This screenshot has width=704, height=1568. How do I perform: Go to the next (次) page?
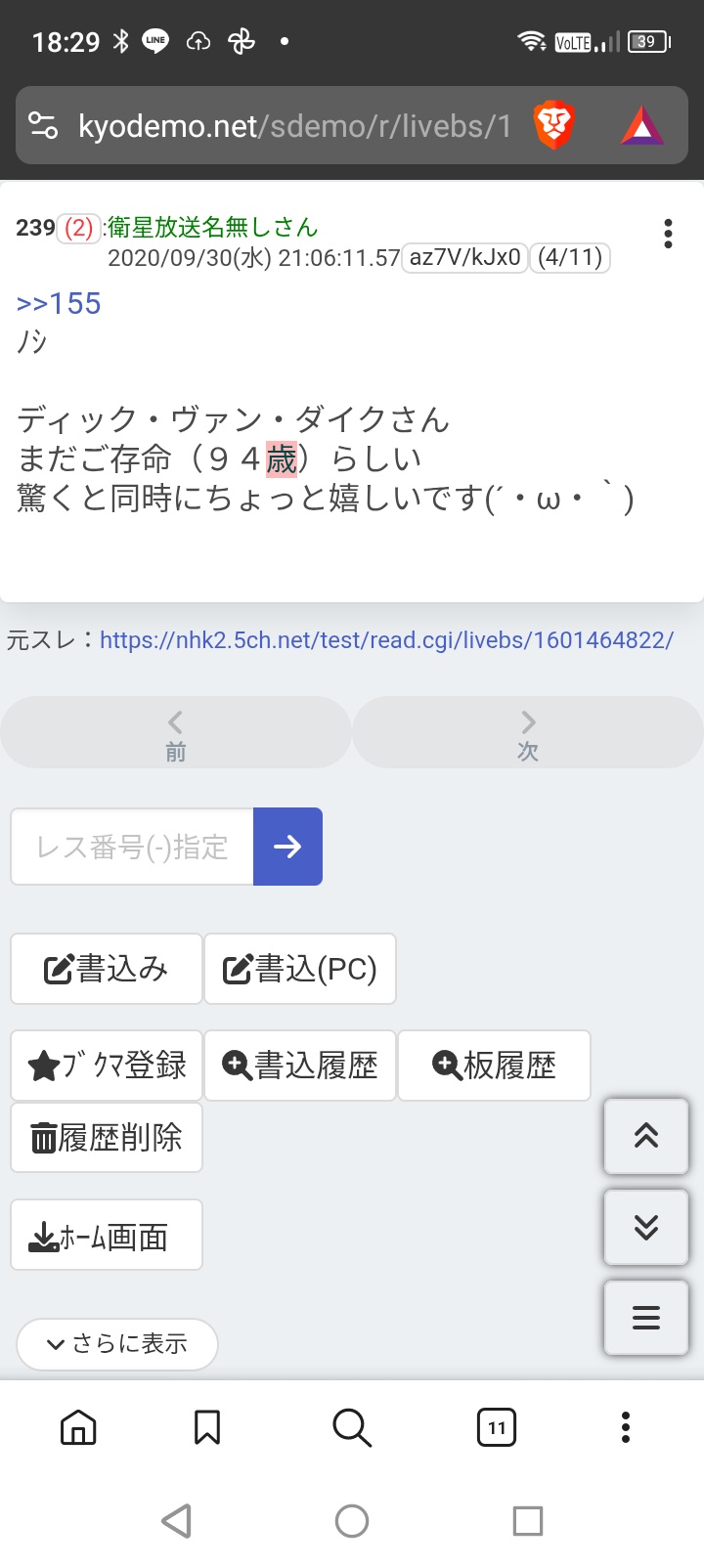(528, 733)
